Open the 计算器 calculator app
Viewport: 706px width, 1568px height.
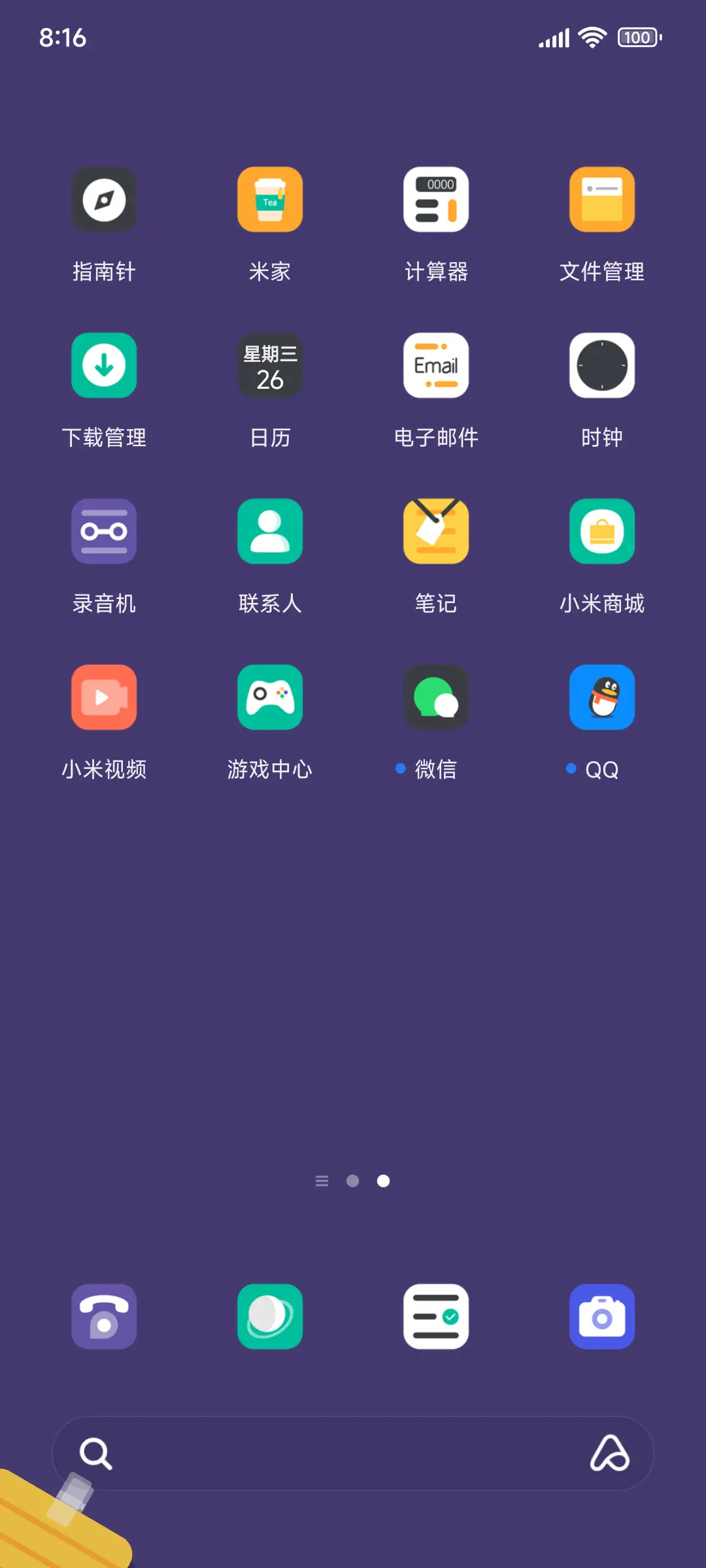pyautogui.click(x=436, y=199)
